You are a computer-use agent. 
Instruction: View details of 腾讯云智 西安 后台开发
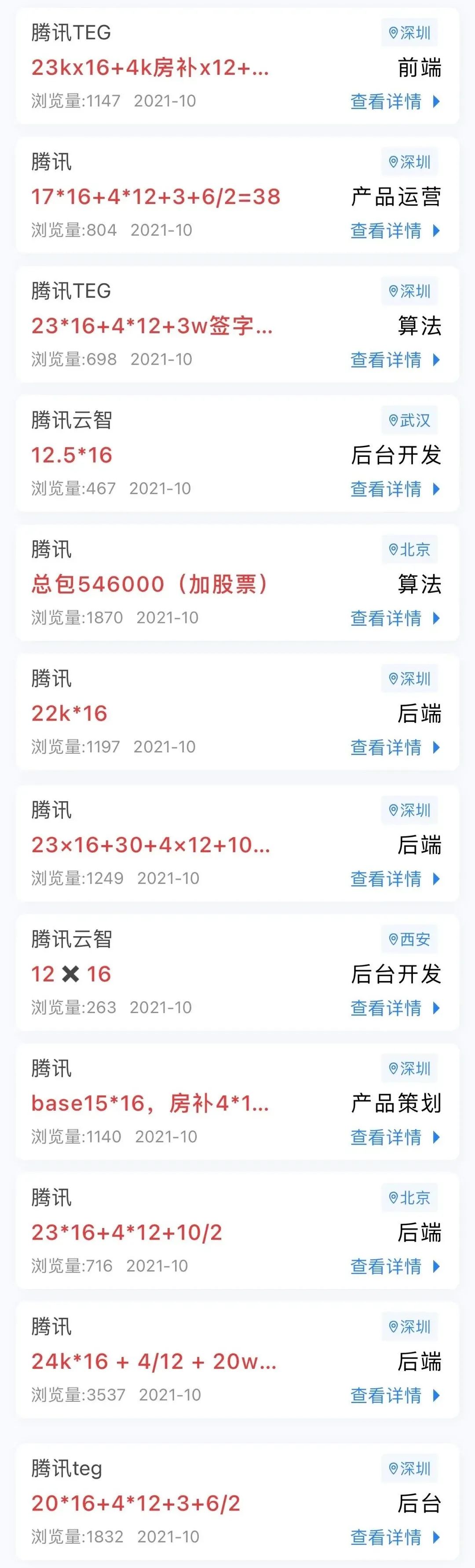[x=394, y=1008]
